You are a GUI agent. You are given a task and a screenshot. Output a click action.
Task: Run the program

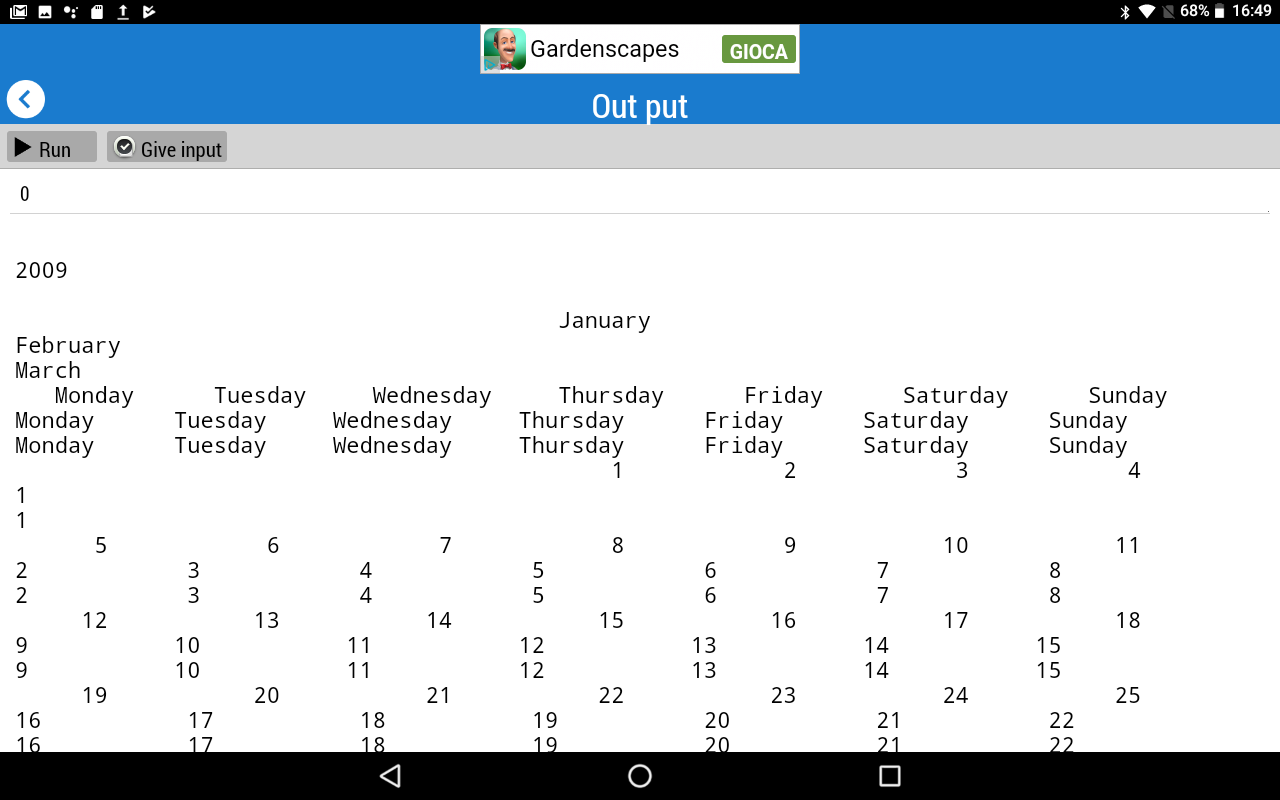pos(52,147)
